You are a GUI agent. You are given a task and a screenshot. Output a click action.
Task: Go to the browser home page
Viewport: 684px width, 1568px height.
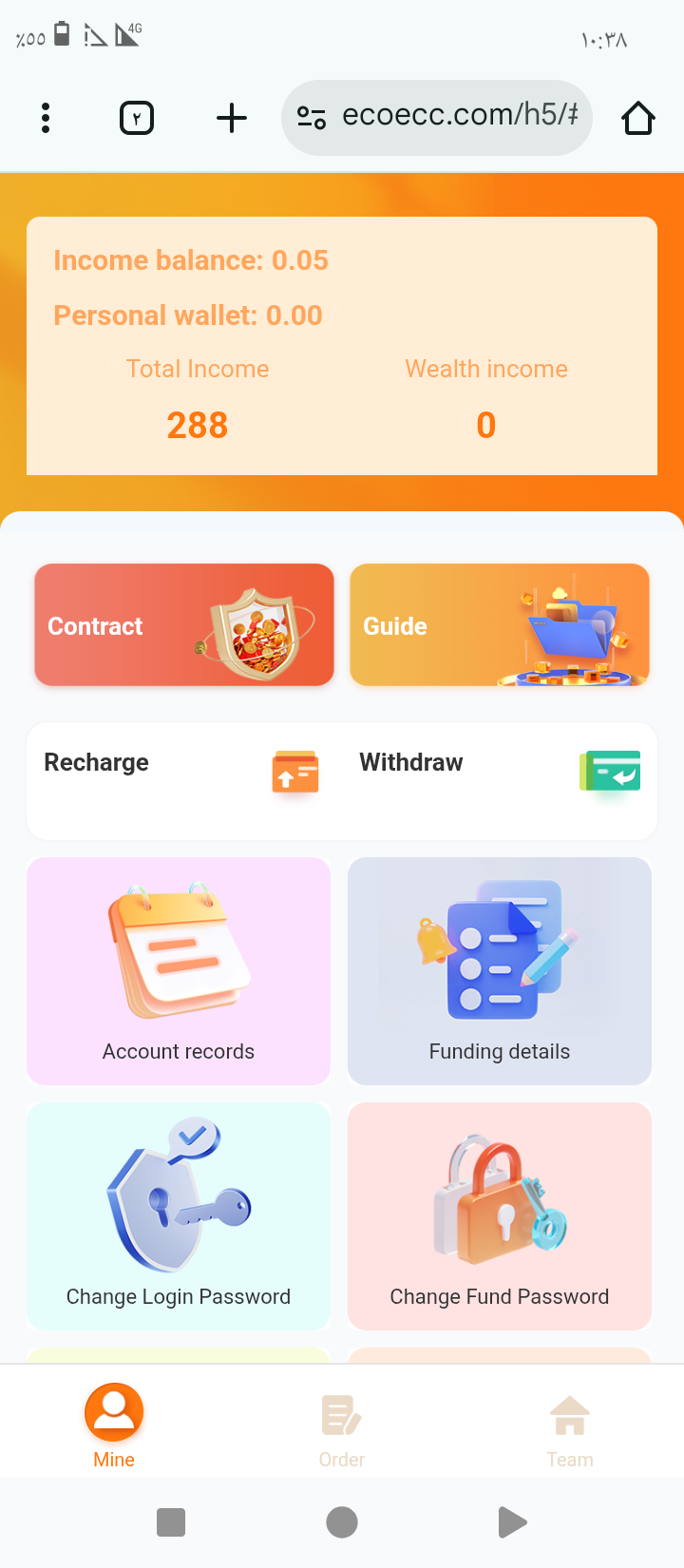point(638,118)
